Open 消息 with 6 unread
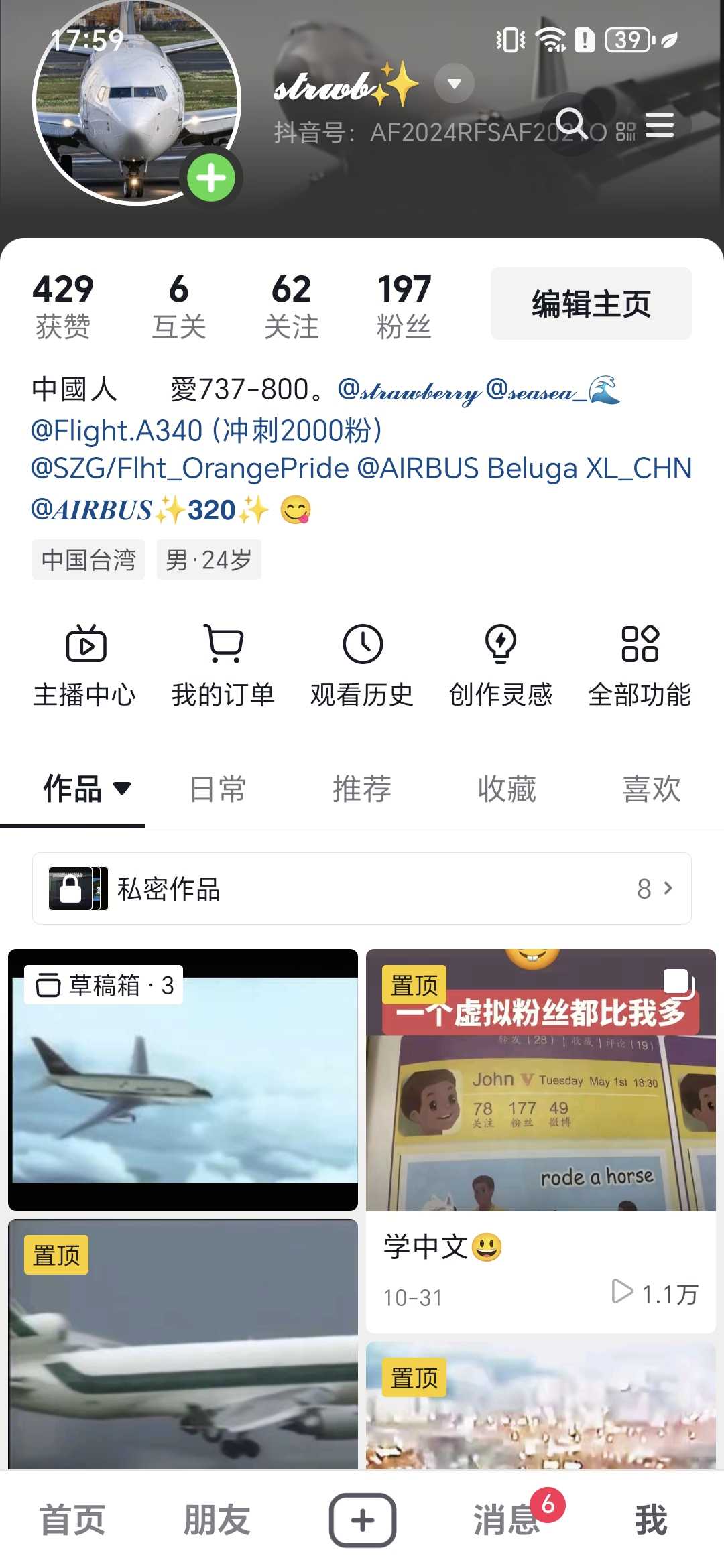The image size is (724, 1568). pyautogui.click(x=507, y=1519)
